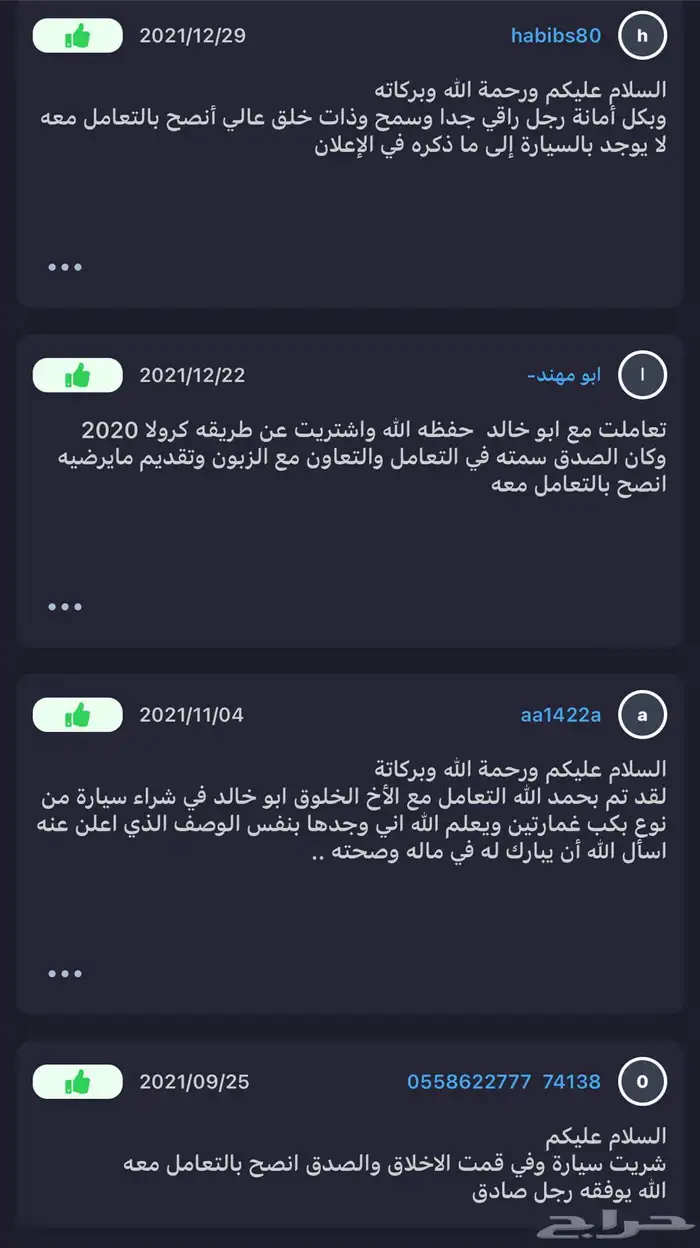The image size is (700, 1248).
Task: Show more options for aa1422a's review
Action: 65,973
